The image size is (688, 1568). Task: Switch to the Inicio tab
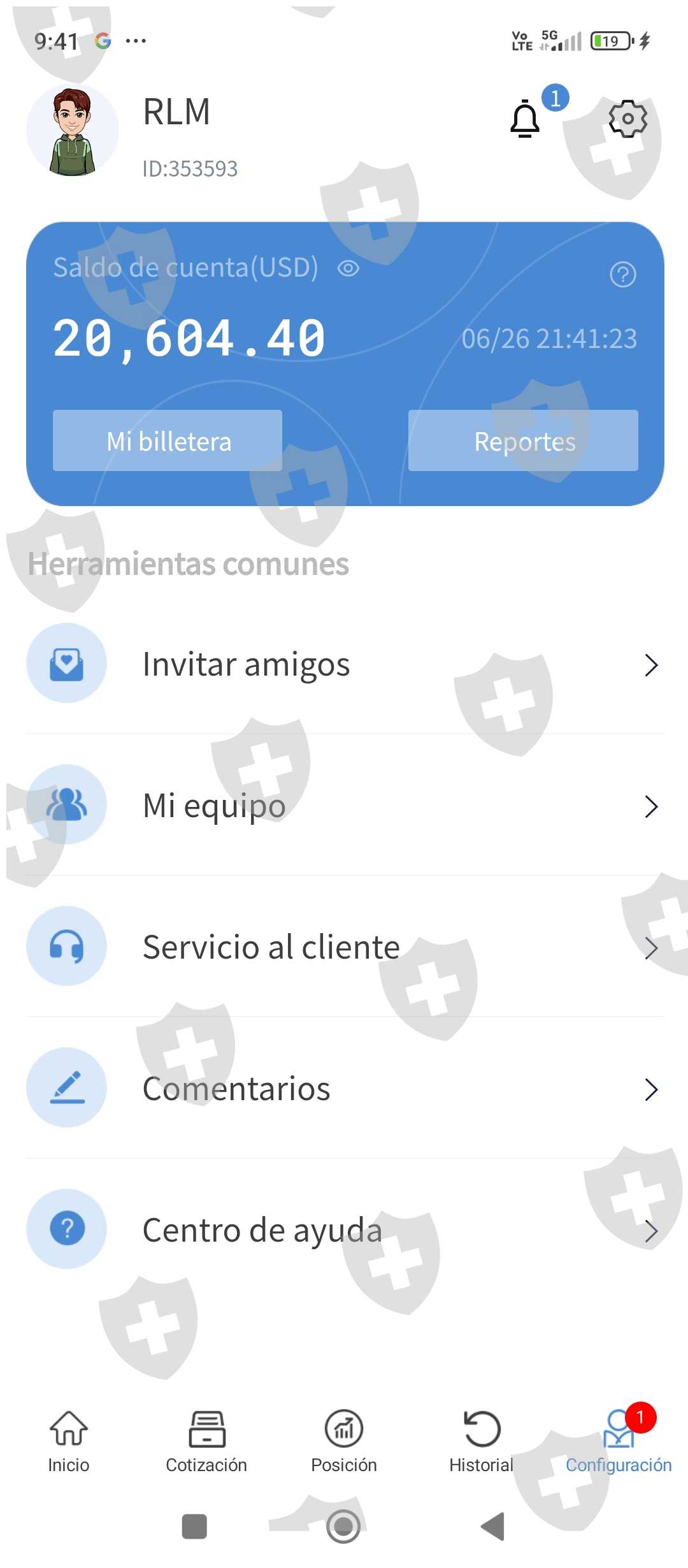point(69,1442)
